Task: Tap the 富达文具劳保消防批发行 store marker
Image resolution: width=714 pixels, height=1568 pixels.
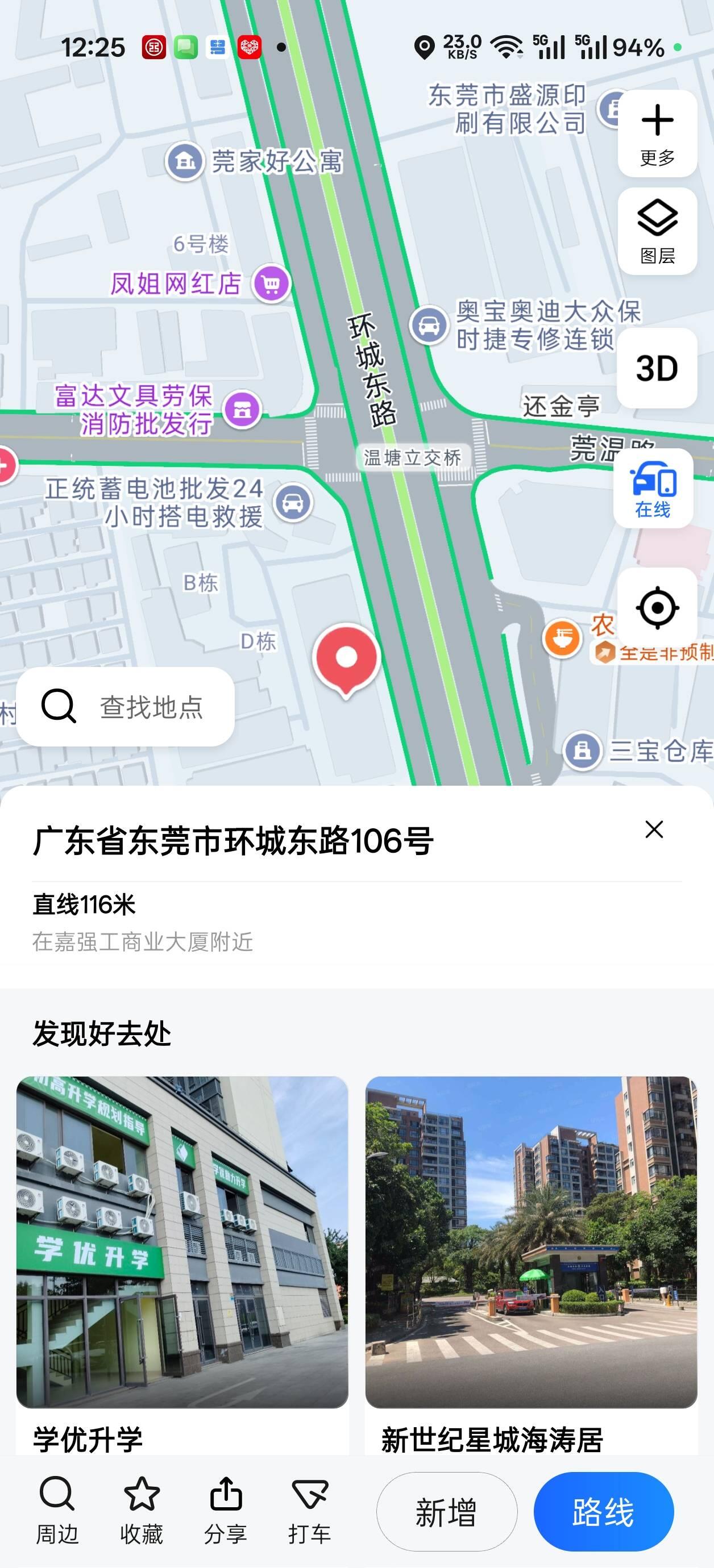Action: (242, 409)
